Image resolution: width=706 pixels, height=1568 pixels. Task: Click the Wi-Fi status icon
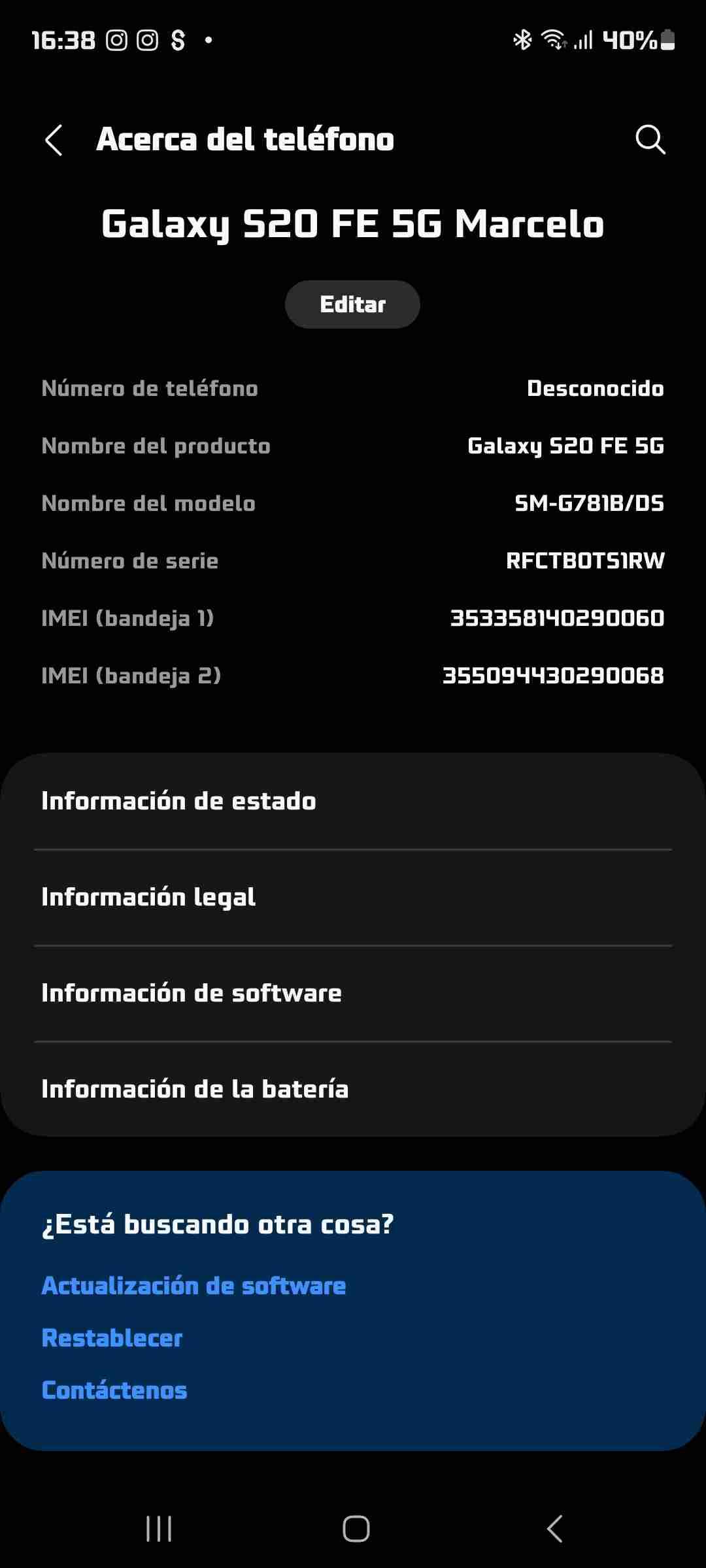pos(555,39)
